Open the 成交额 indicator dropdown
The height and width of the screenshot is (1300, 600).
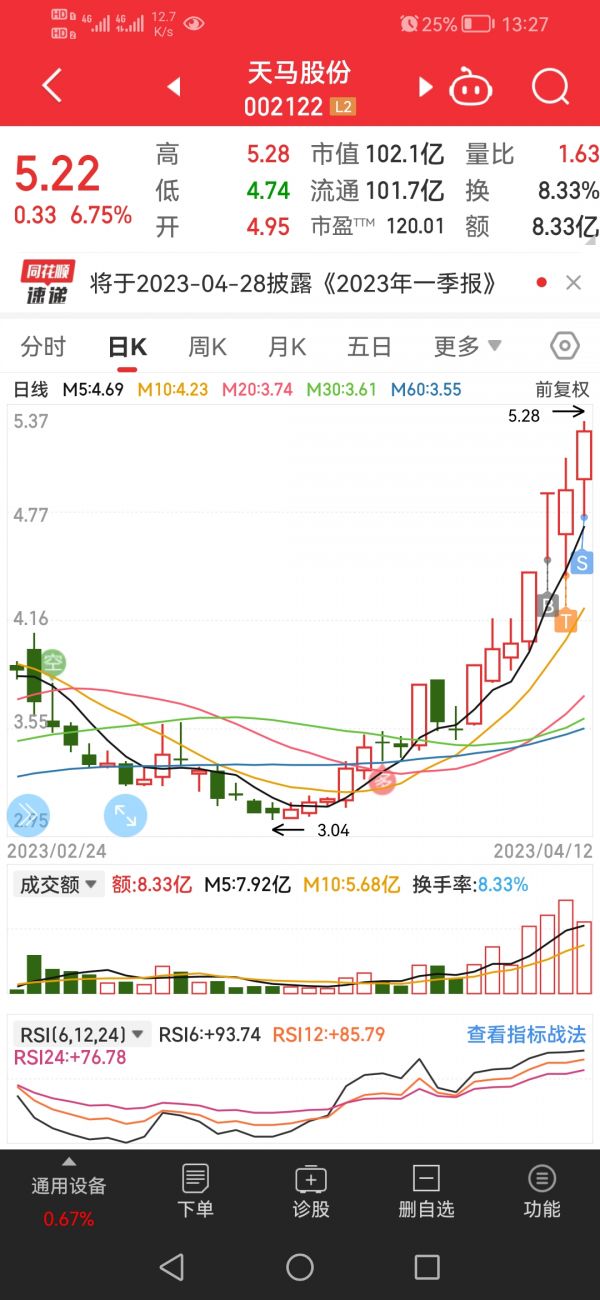59,884
